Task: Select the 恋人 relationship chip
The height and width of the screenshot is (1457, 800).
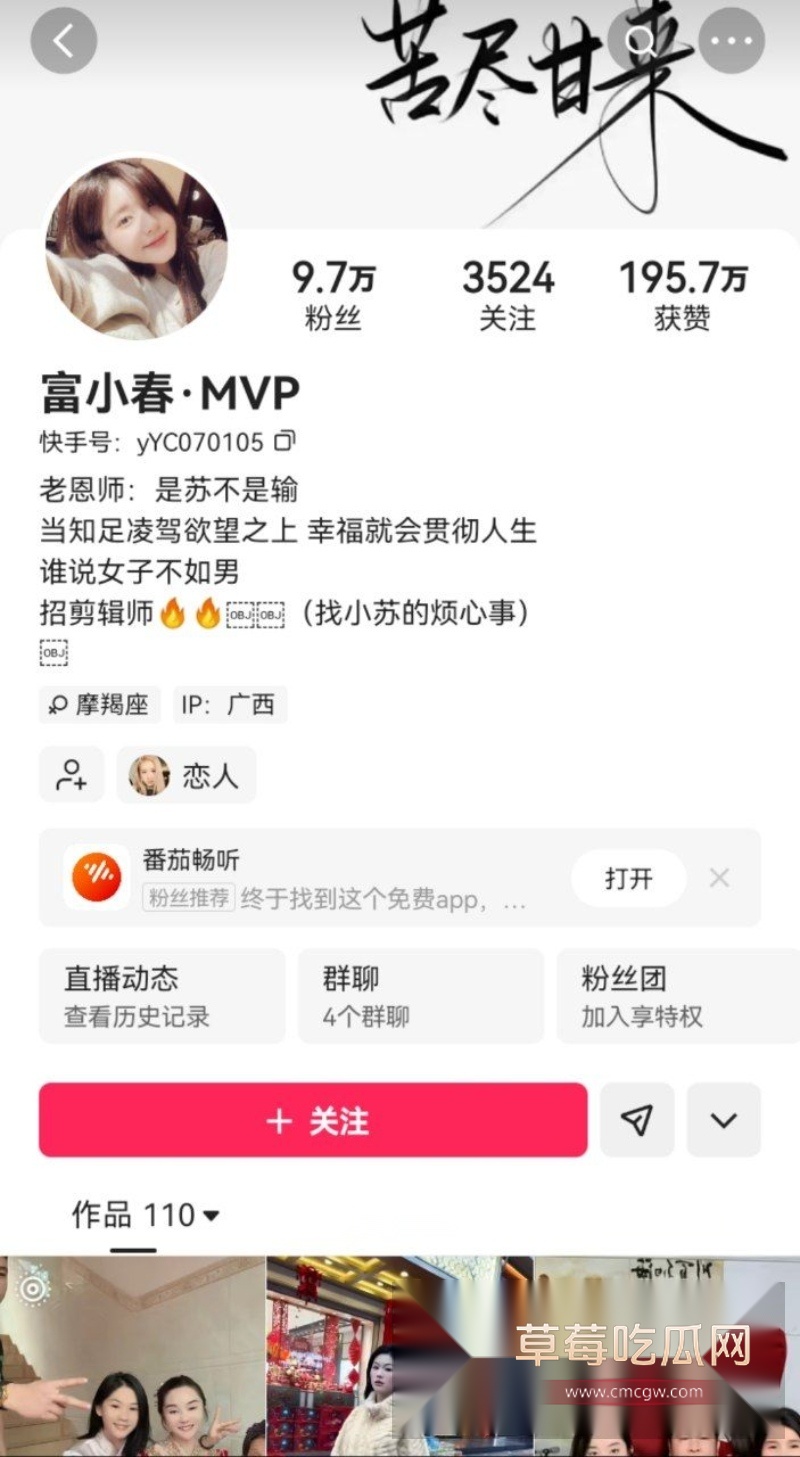Action: click(x=186, y=775)
